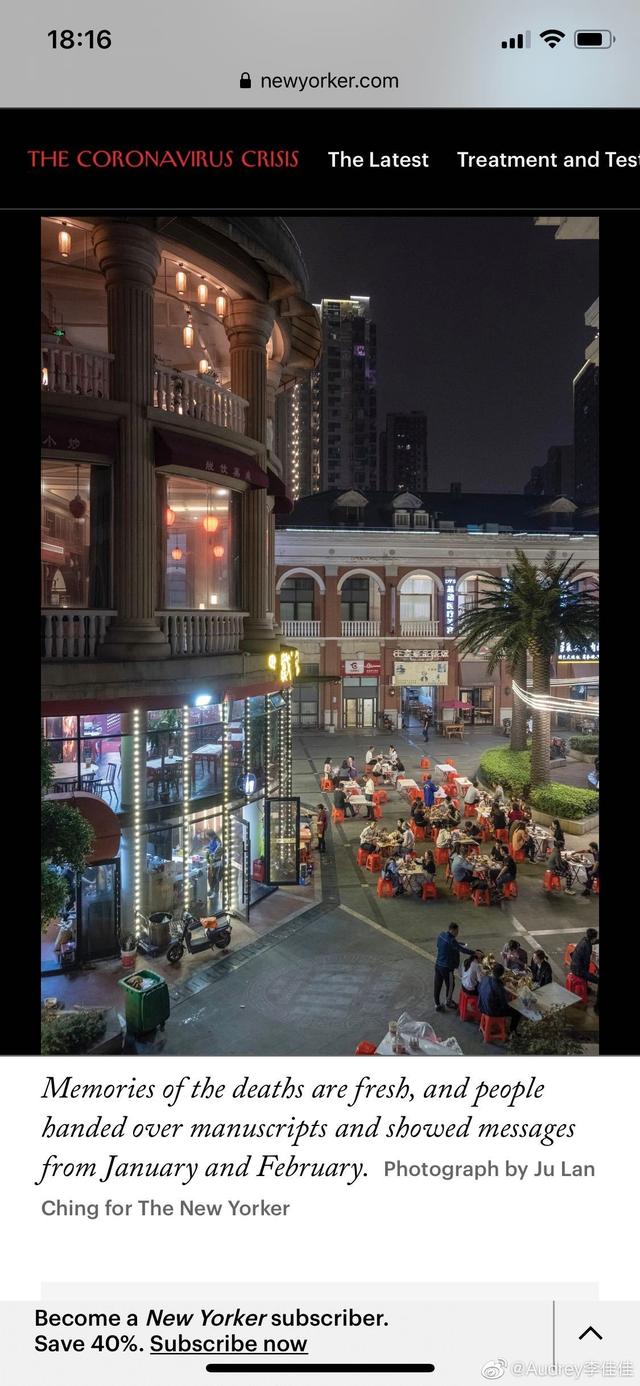Open Treatment and Testing tab
The width and height of the screenshot is (640, 1386).
[547, 159]
